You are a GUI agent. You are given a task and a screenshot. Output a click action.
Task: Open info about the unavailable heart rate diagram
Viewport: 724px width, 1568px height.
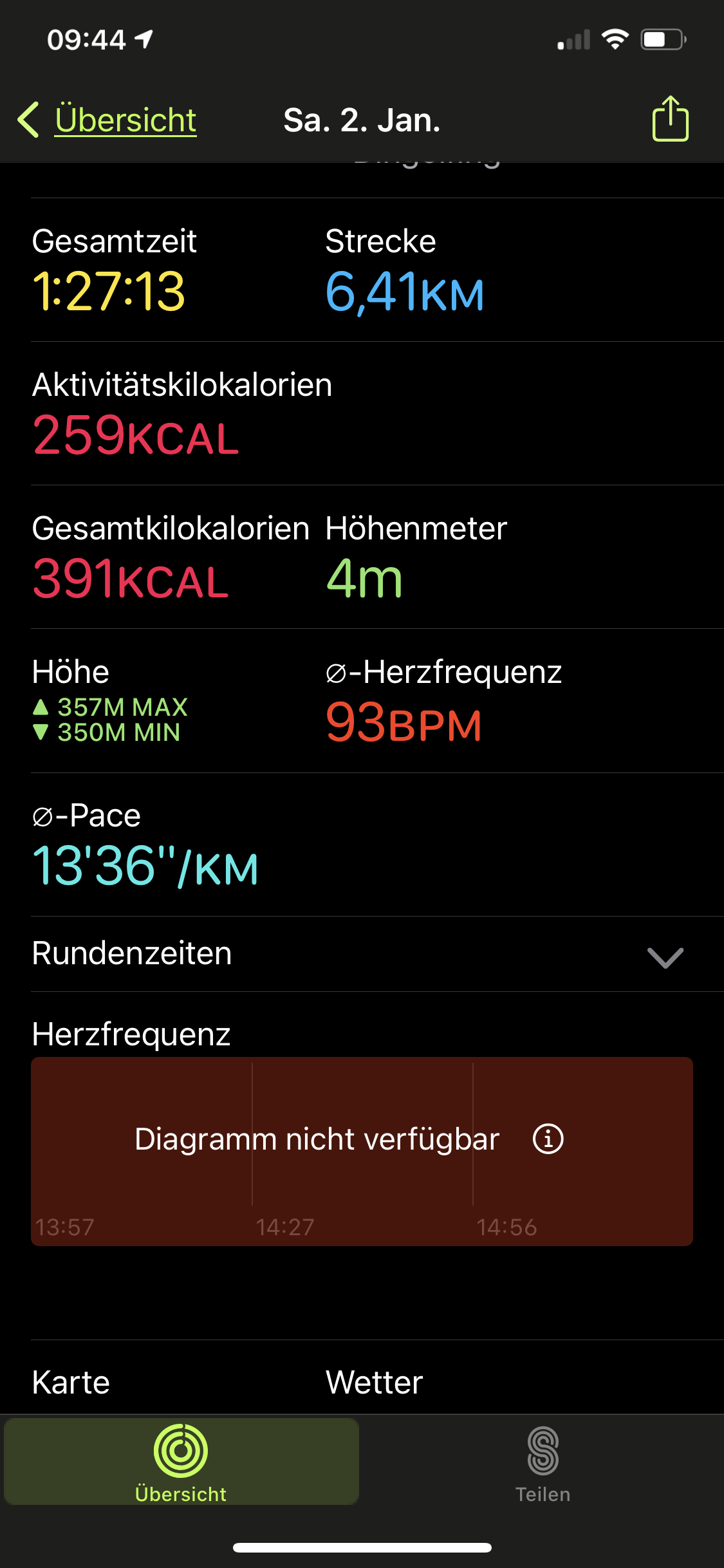pos(548,1139)
